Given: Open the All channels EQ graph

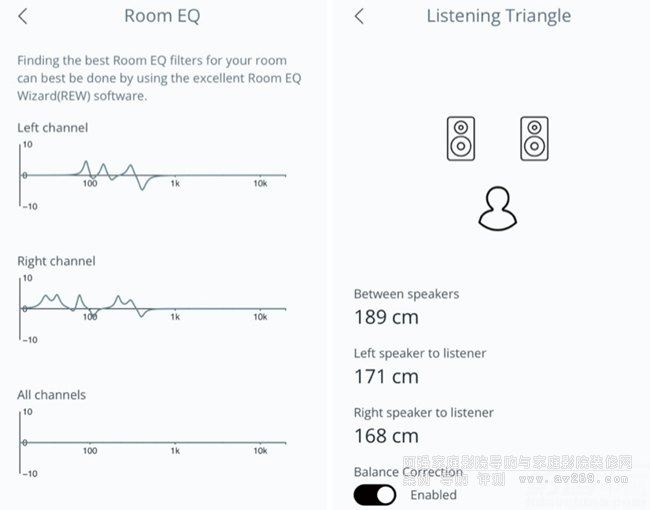Looking at the screenshot, I should pyautogui.click(x=152, y=441).
